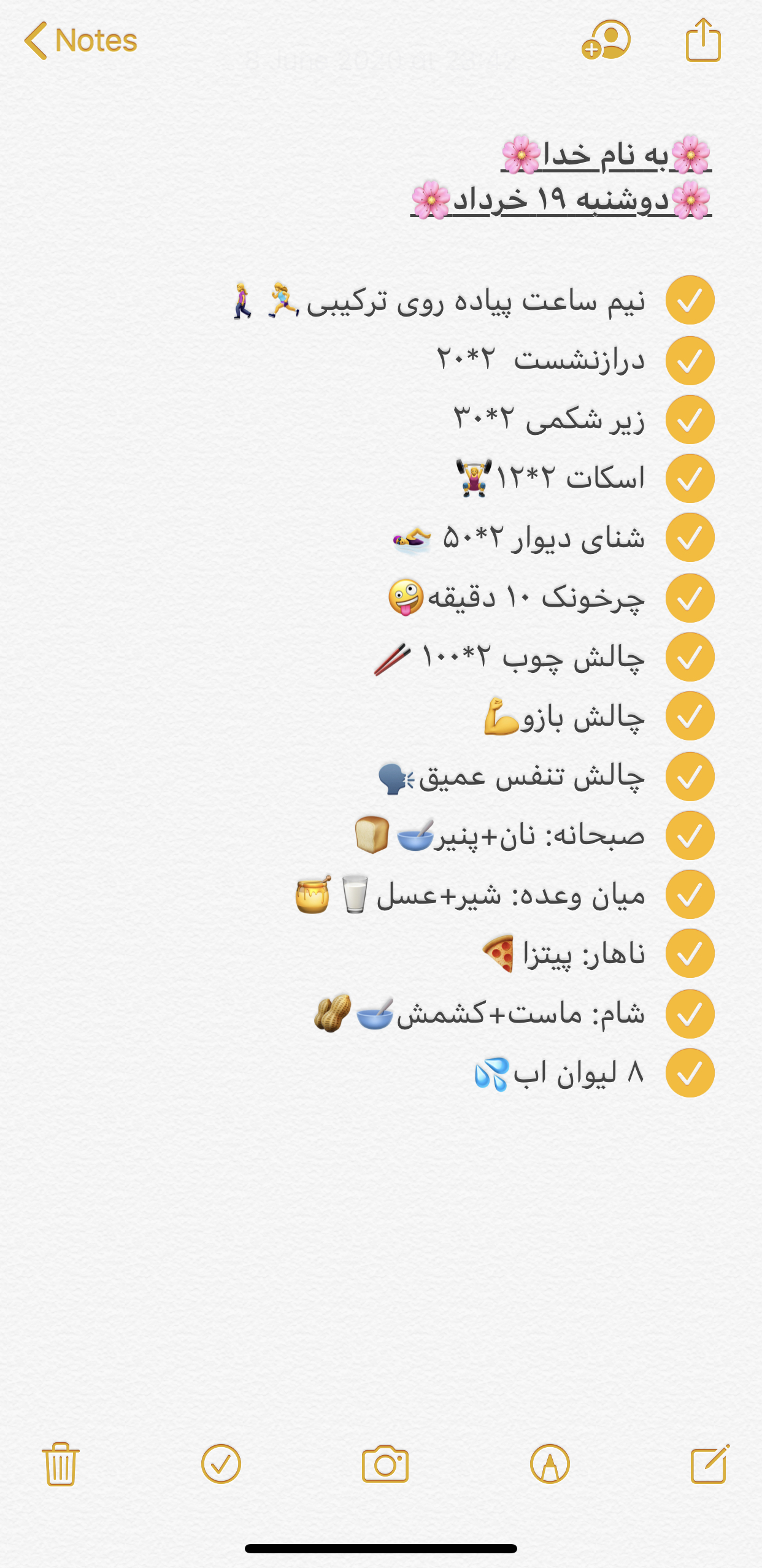Uncheck the نیم ساعت پیاده روی item
The width and height of the screenshot is (762, 1568).
pos(690,300)
